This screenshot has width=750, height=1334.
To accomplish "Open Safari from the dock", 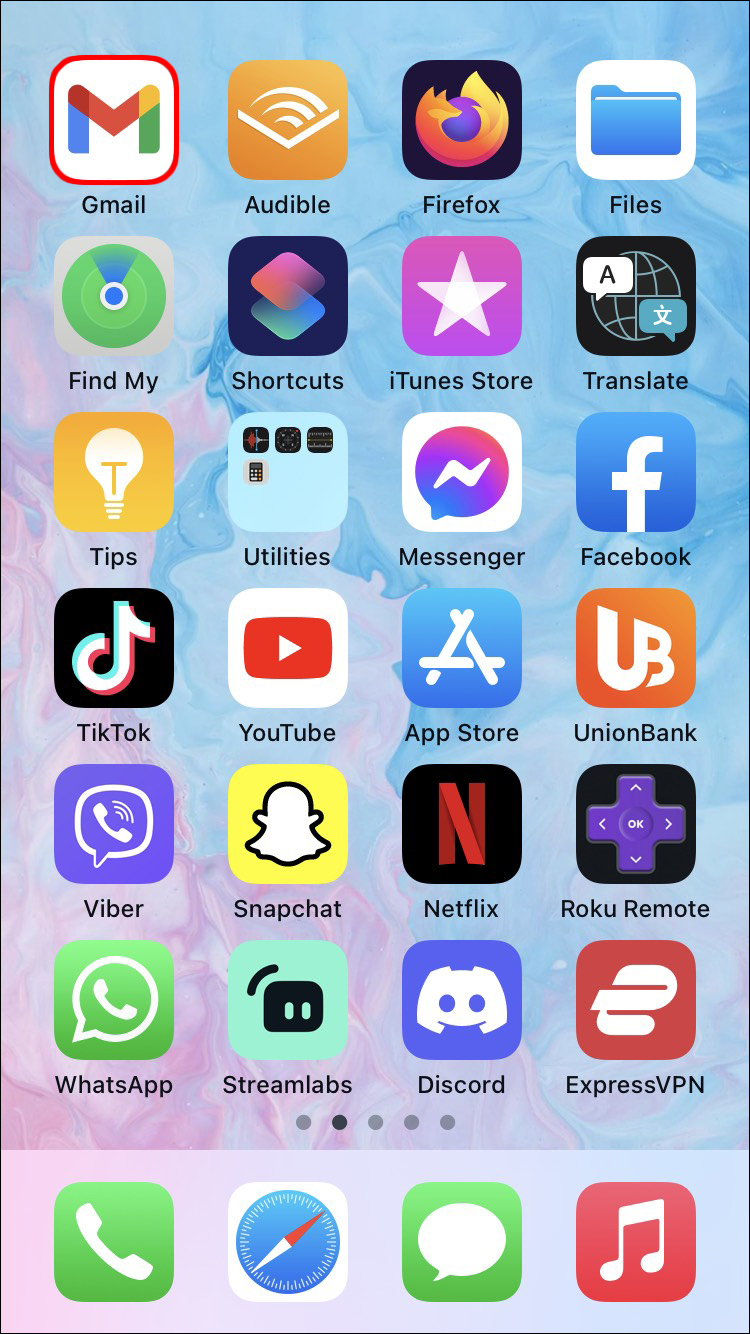I will [288, 1242].
